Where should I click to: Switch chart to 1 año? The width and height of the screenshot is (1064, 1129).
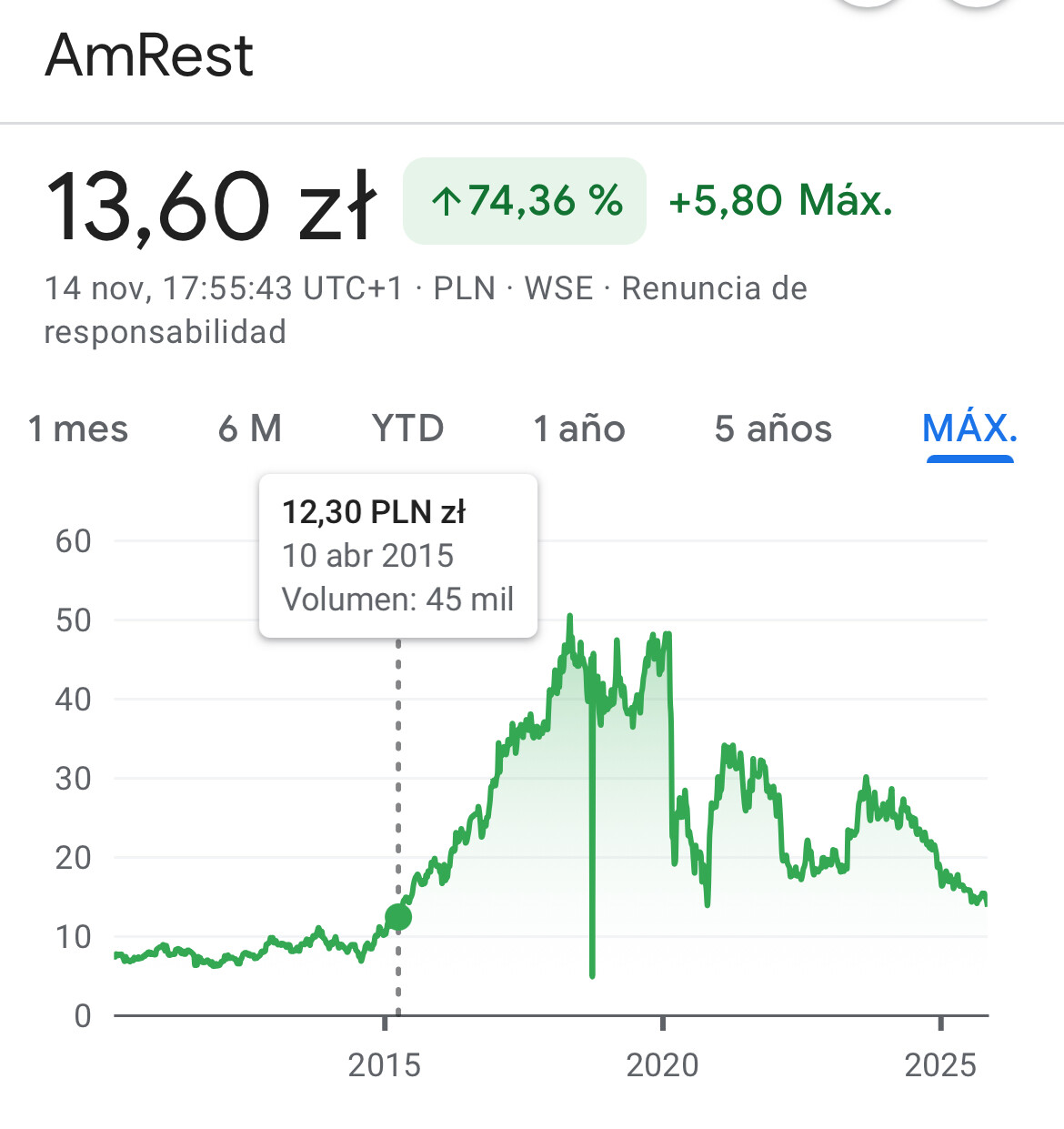579,428
